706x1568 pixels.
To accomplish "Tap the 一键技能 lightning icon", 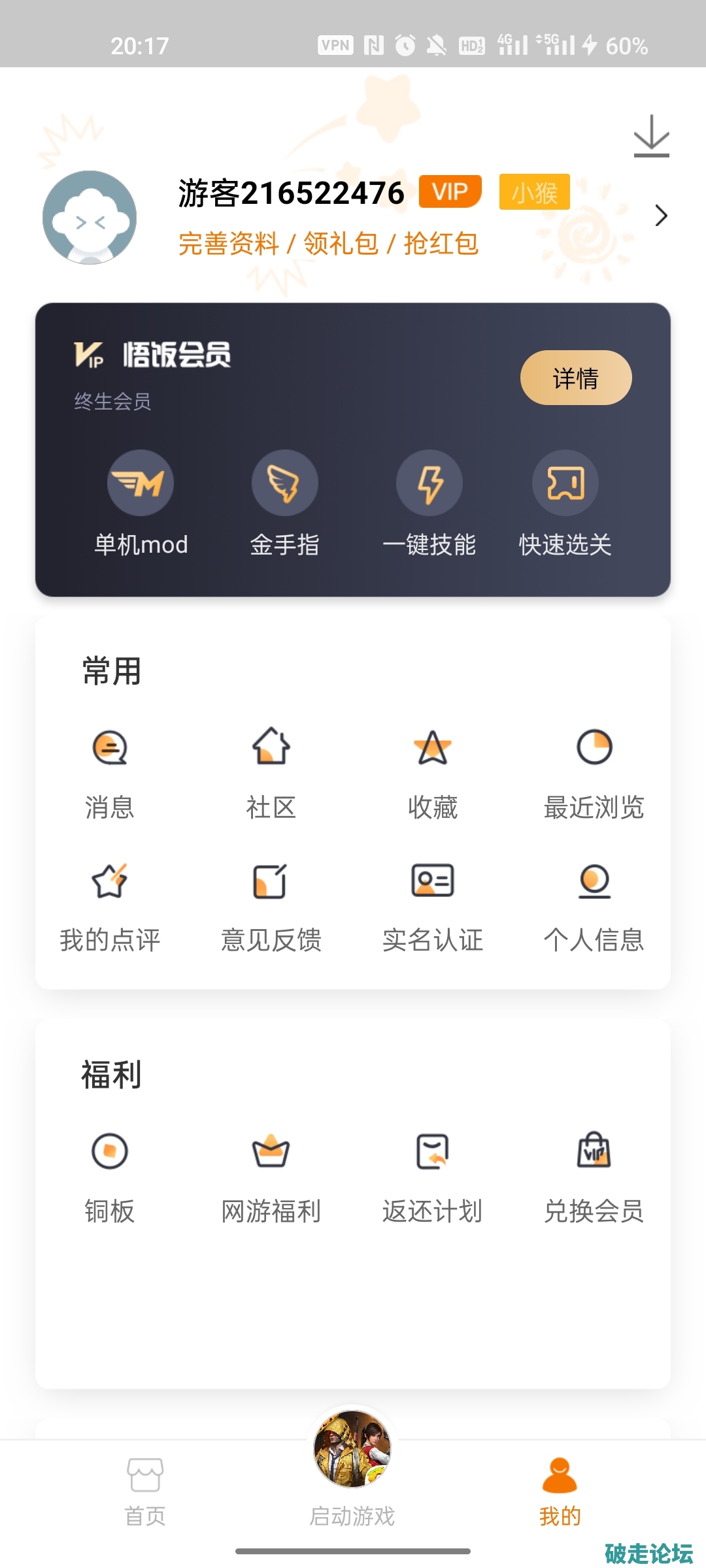I will pyautogui.click(x=429, y=482).
